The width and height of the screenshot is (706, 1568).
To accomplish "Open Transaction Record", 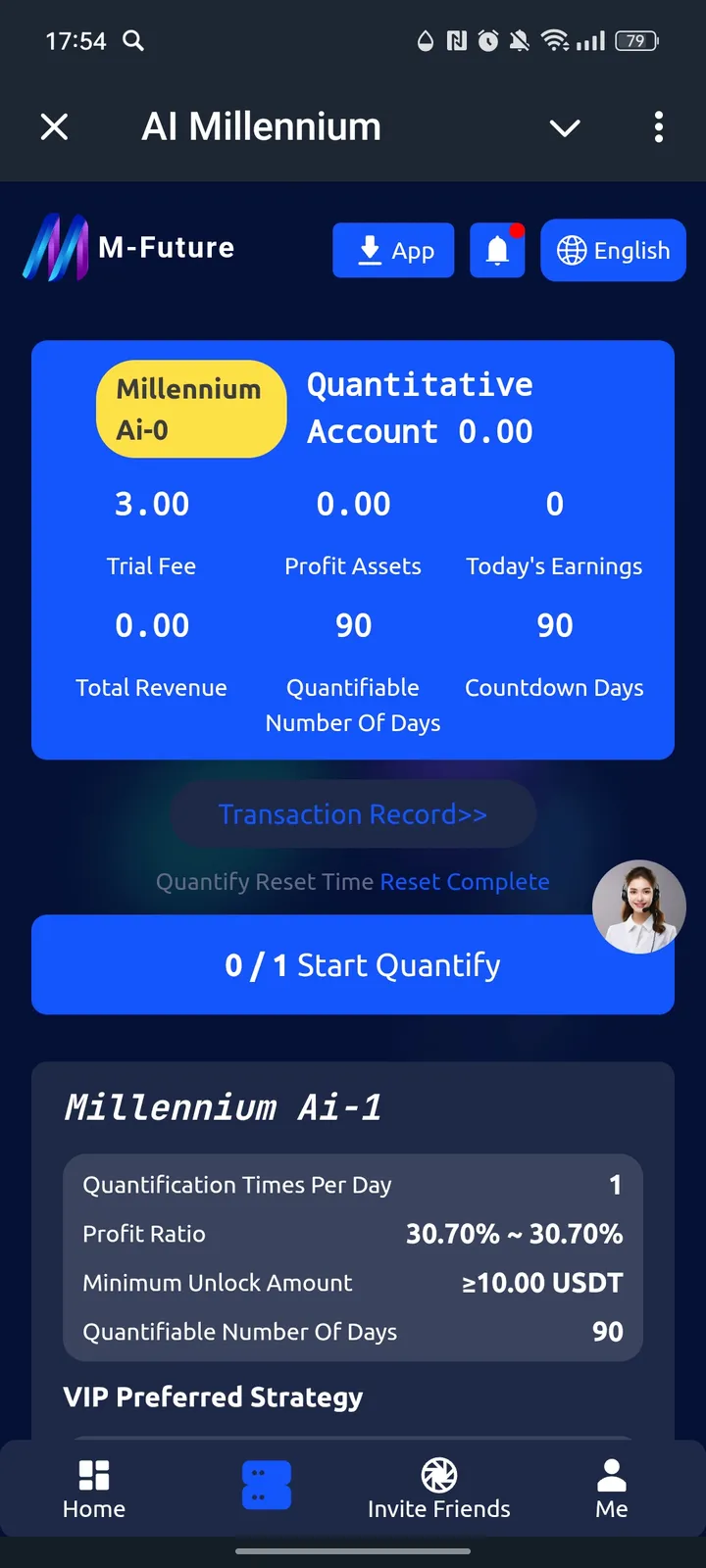I will pos(352,813).
